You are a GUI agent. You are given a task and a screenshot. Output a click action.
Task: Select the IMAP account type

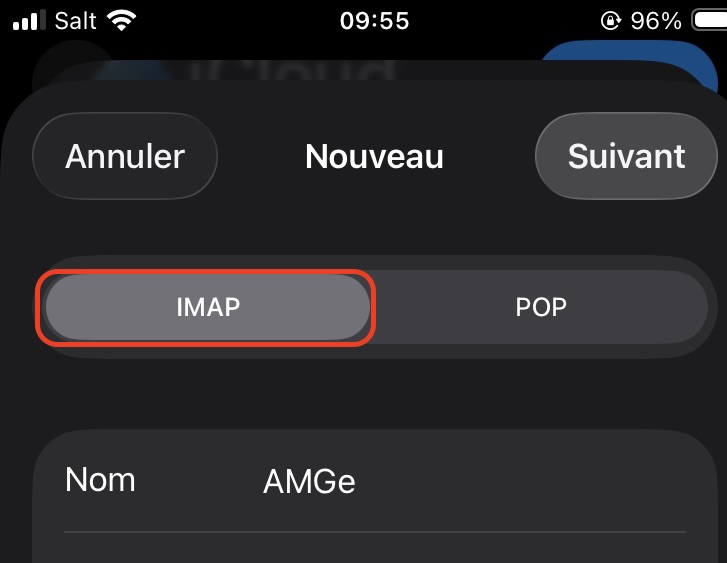(x=207, y=307)
